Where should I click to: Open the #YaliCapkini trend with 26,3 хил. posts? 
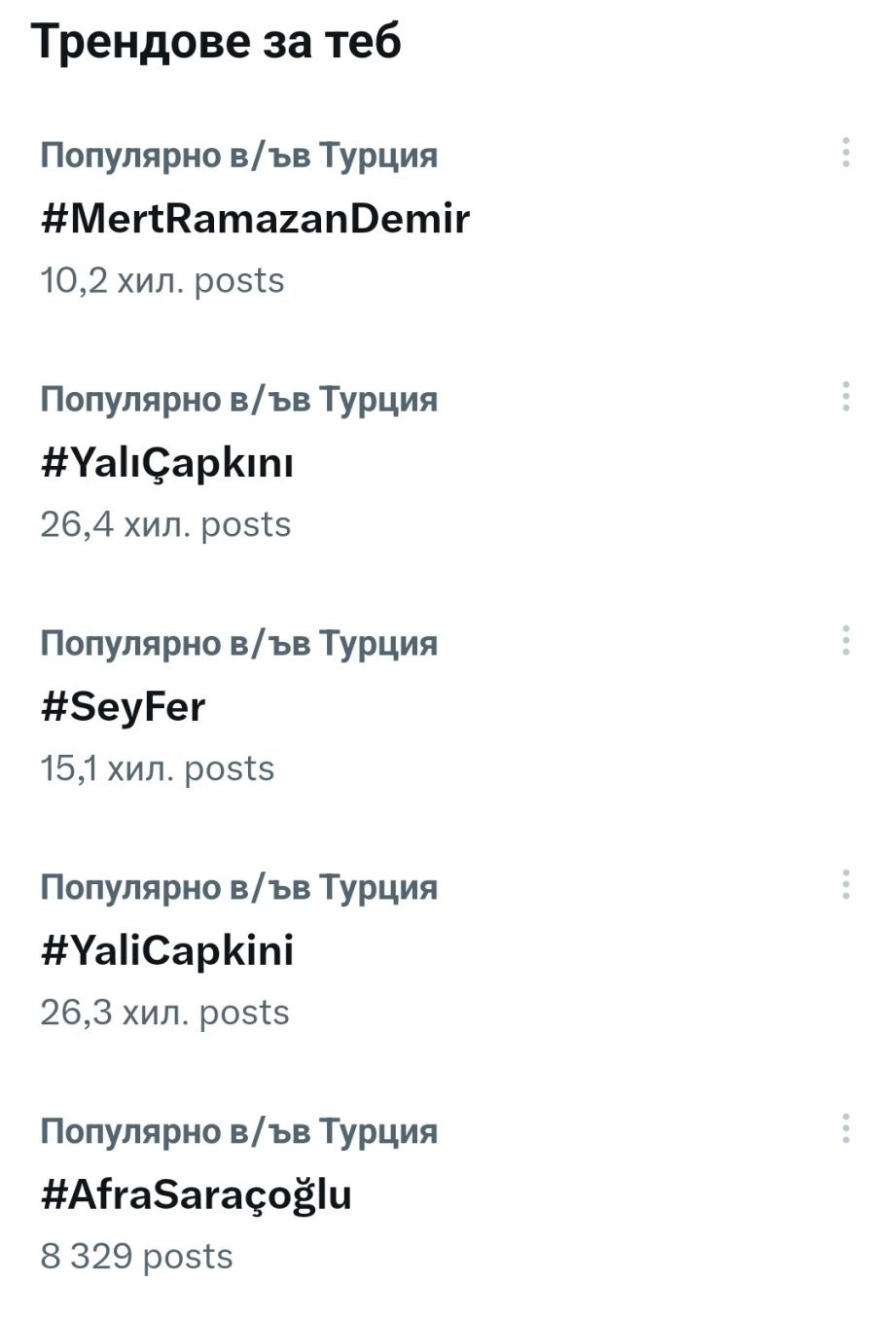click(167, 951)
